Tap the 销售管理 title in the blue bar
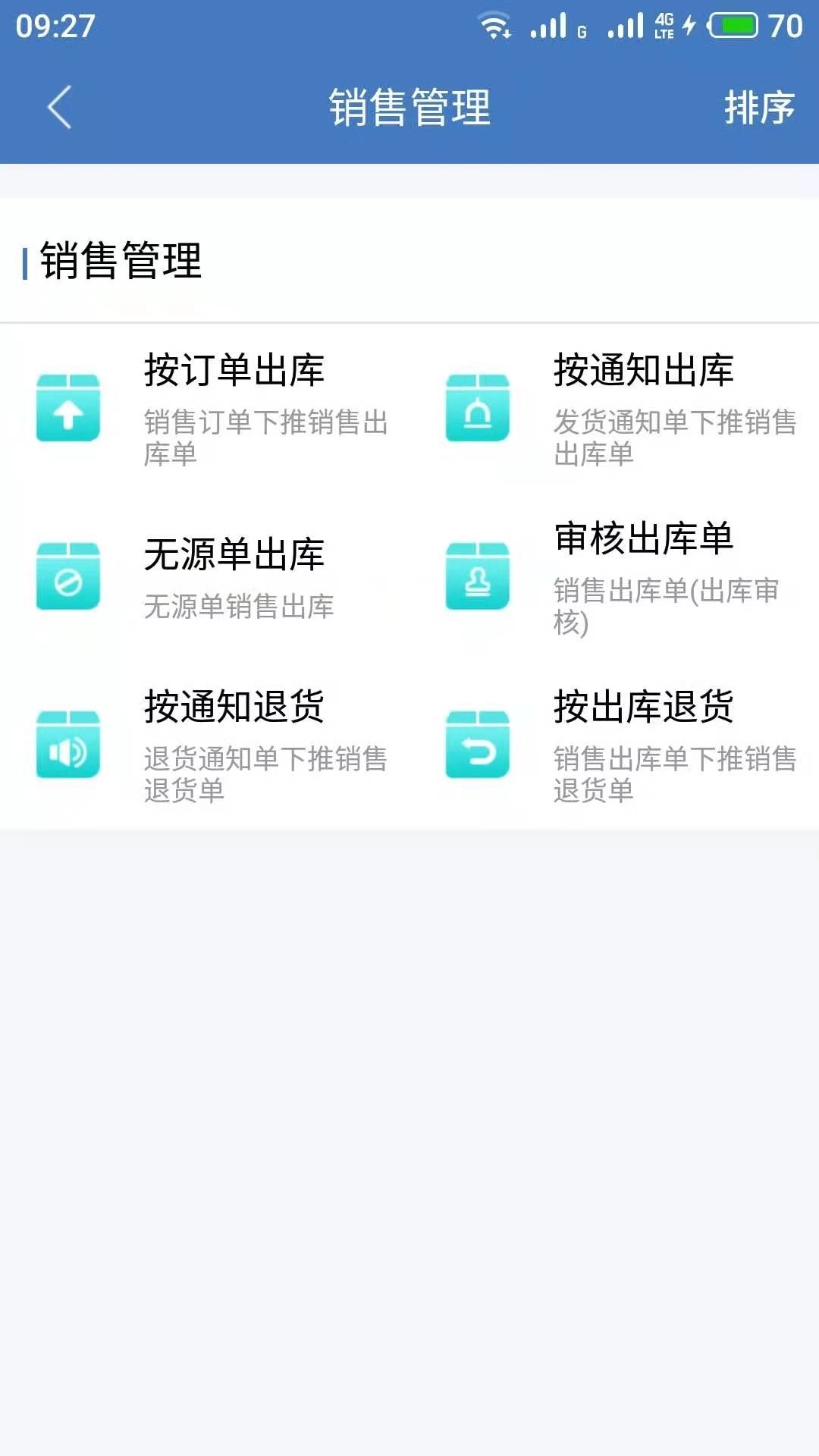This screenshot has height=1456, width=819. 409,108
